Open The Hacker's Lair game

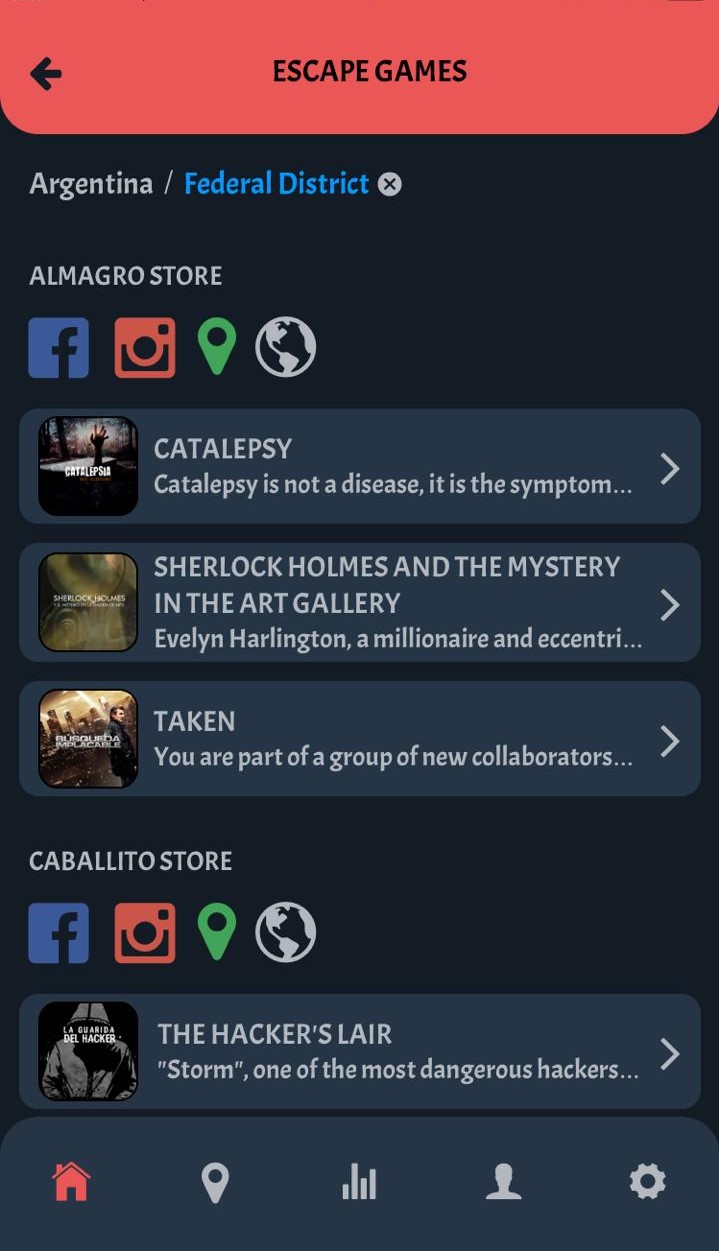click(x=360, y=1051)
